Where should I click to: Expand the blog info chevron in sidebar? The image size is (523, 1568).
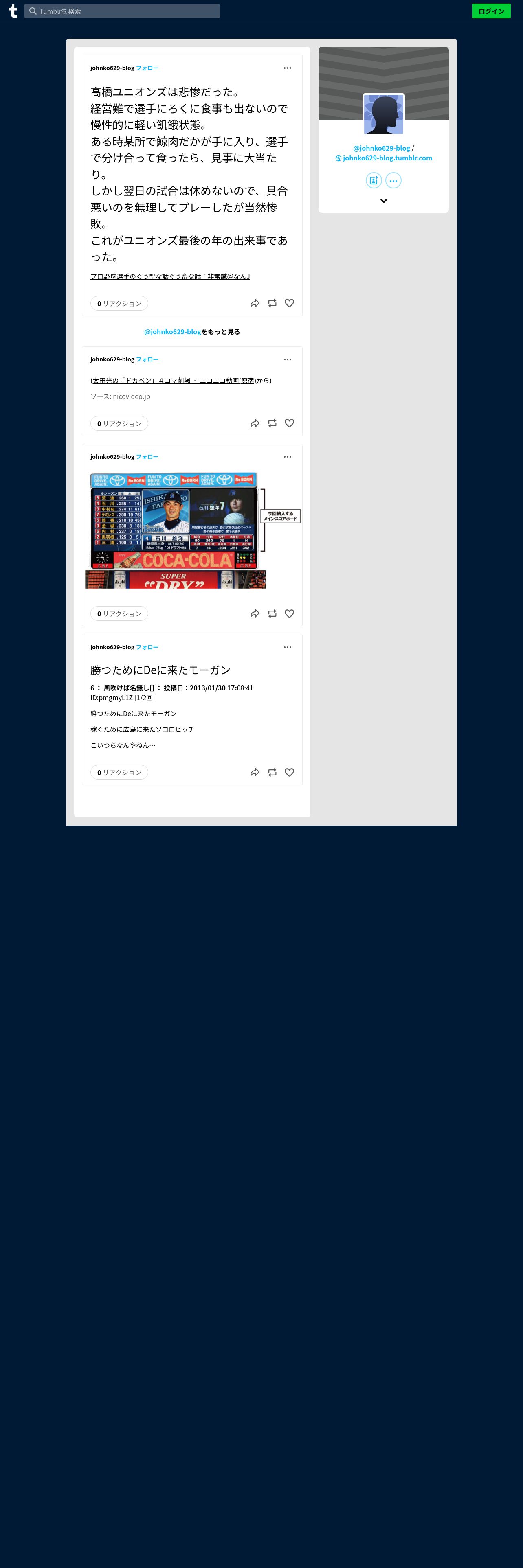click(x=384, y=201)
